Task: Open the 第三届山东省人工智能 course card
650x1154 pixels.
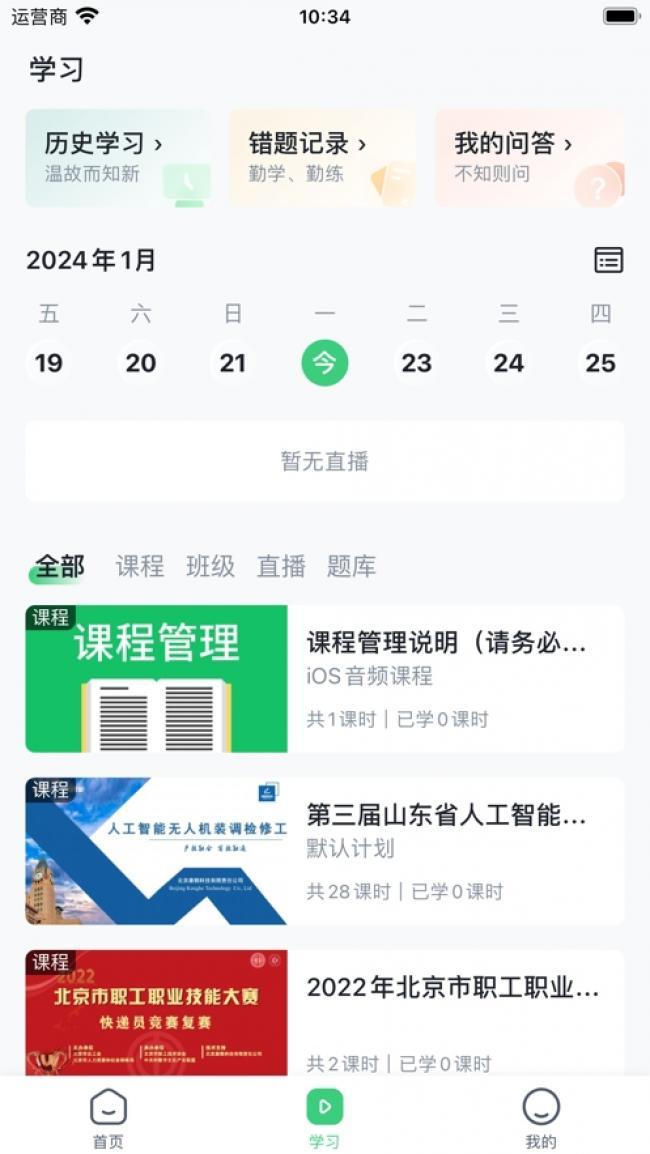Action: [x=325, y=851]
